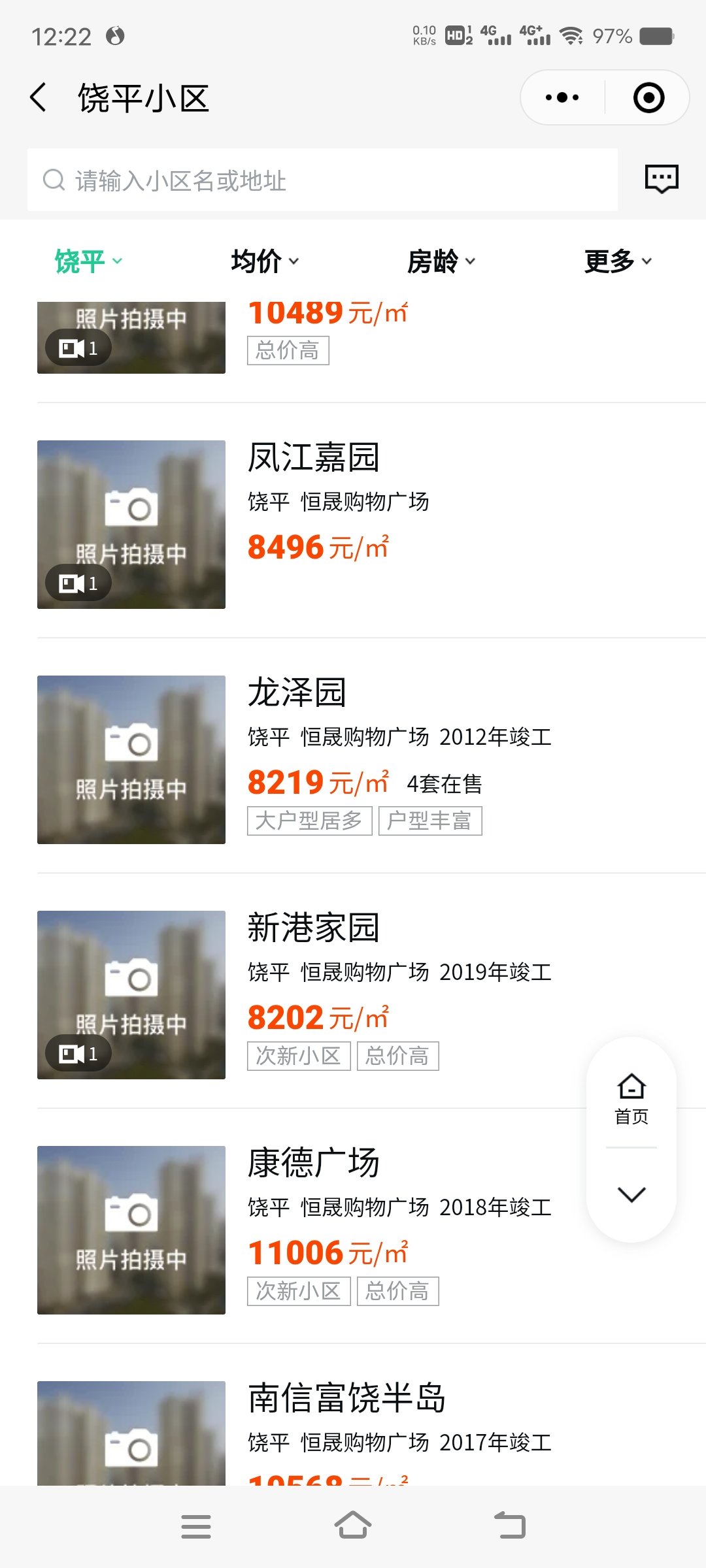706x1568 pixels.
Task: Expand the 饶平 area filter
Action: pyautogui.click(x=88, y=261)
